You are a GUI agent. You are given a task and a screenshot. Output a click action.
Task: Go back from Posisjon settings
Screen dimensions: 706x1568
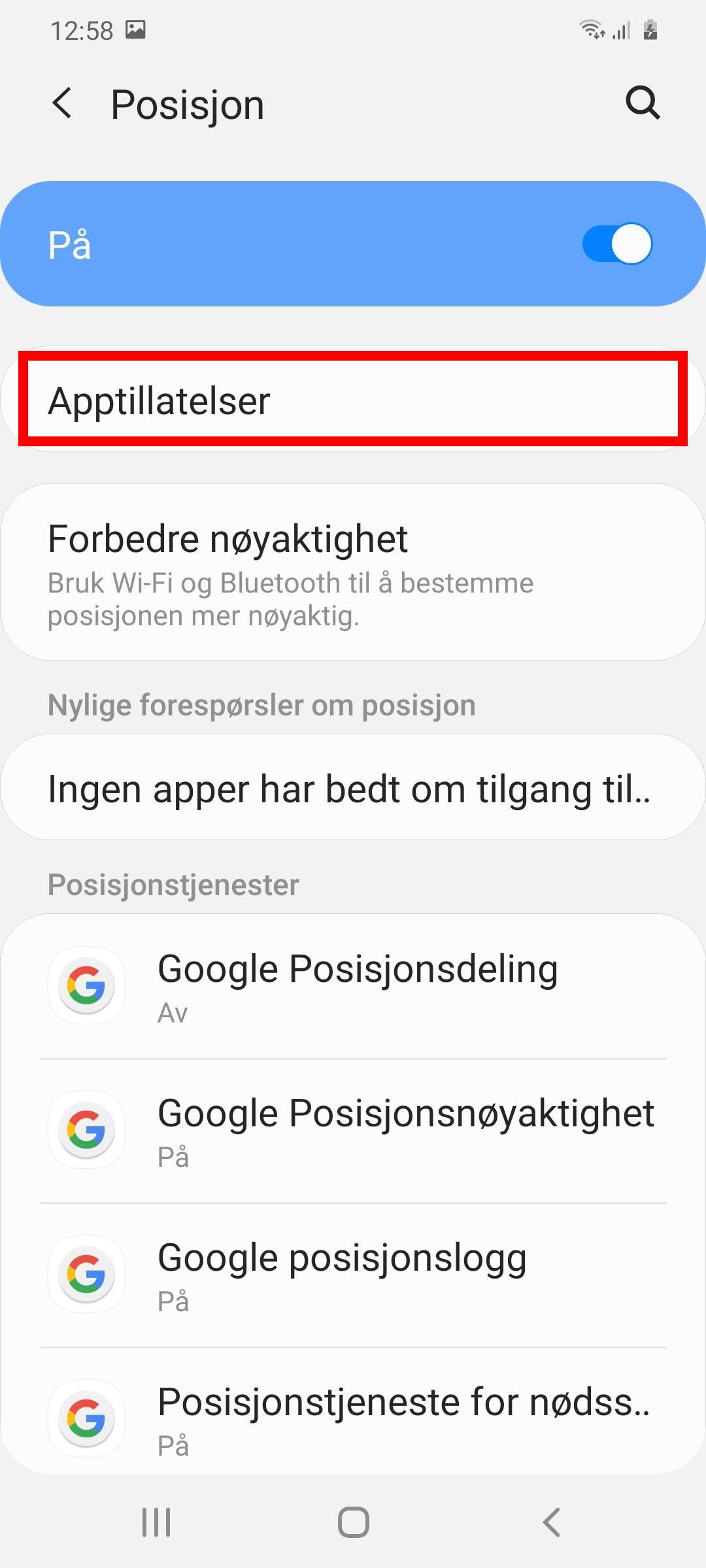point(62,104)
